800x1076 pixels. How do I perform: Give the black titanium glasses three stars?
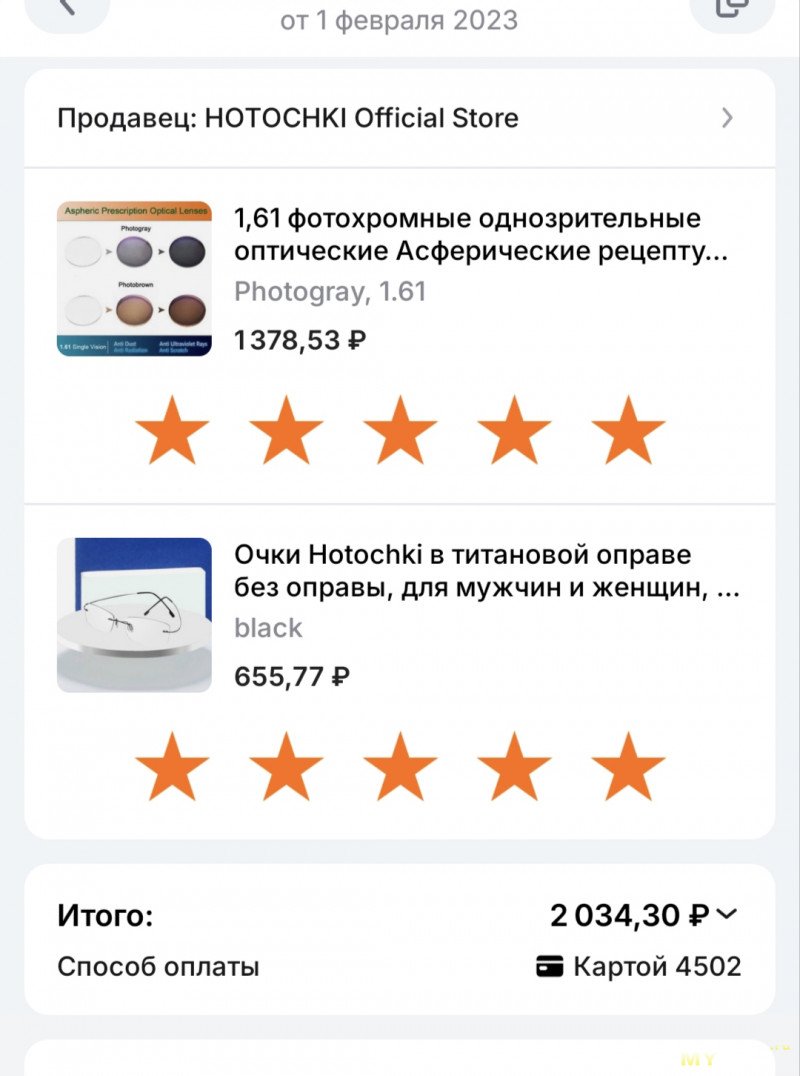(x=400, y=766)
